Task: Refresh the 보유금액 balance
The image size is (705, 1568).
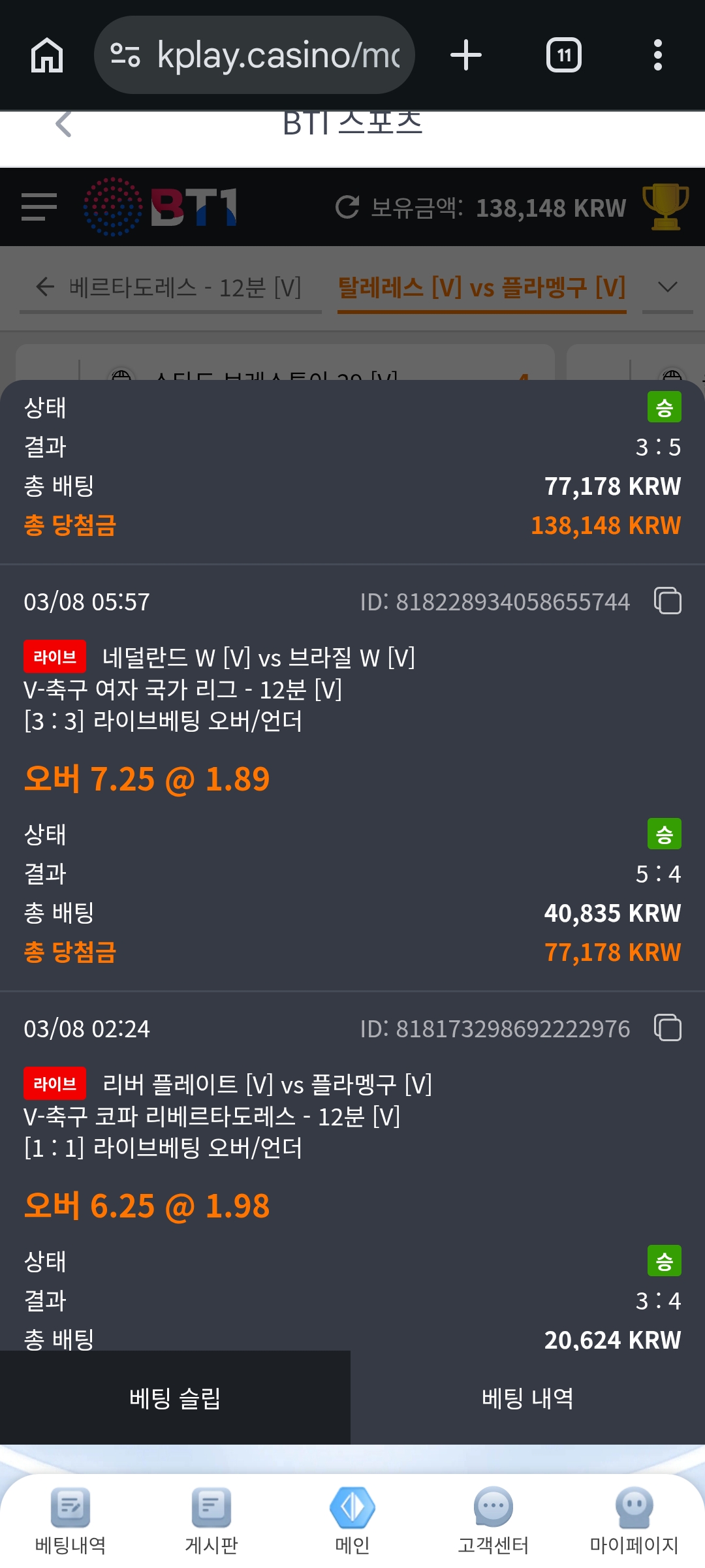Action: coord(347,208)
